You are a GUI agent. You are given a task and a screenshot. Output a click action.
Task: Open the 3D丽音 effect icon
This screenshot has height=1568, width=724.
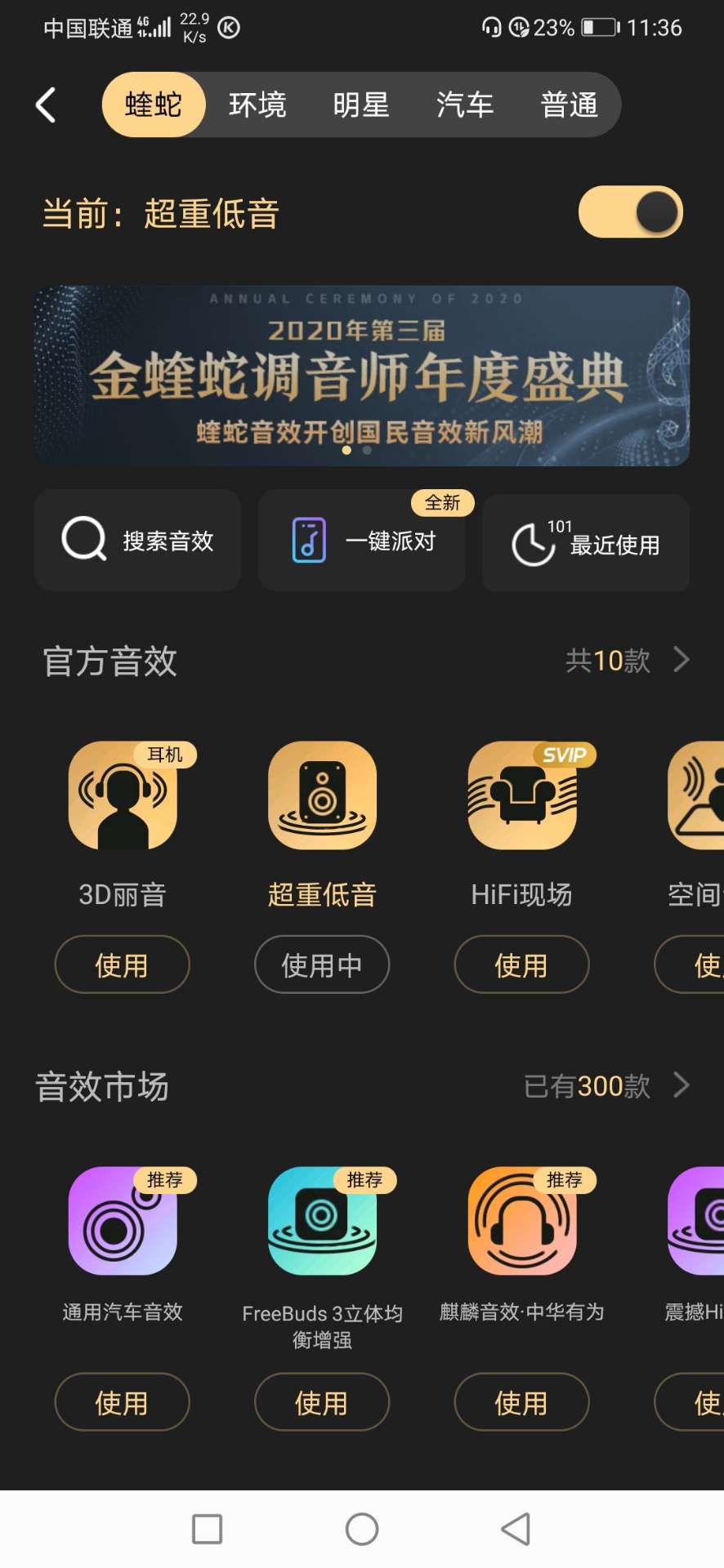[123, 795]
